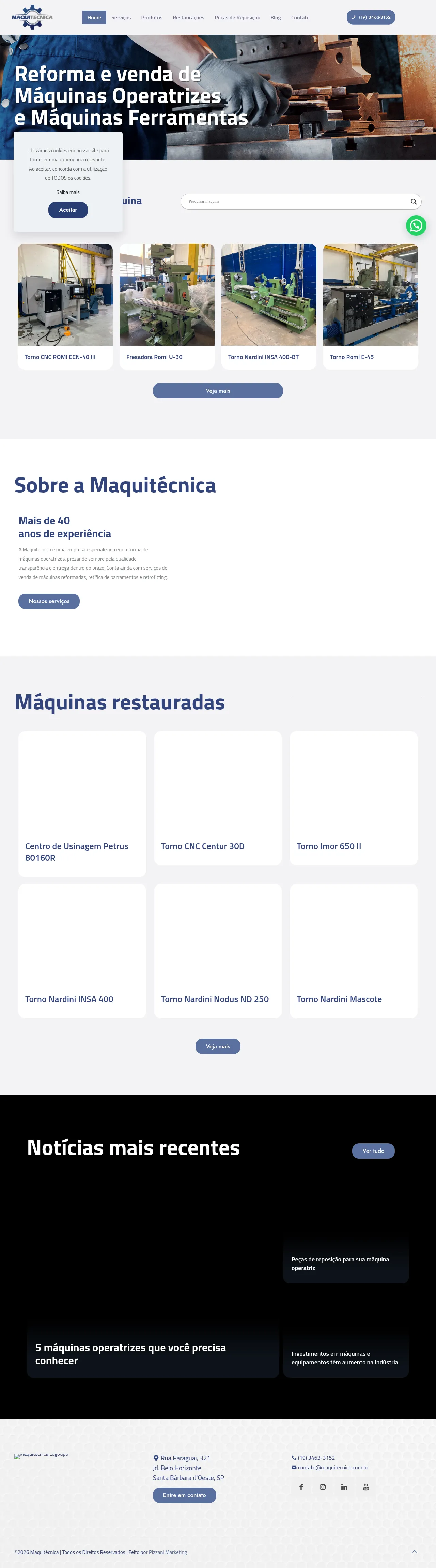View the Torno Nardini Mascote card
The width and height of the screenshot is (436, 1568).
[353, 950]
